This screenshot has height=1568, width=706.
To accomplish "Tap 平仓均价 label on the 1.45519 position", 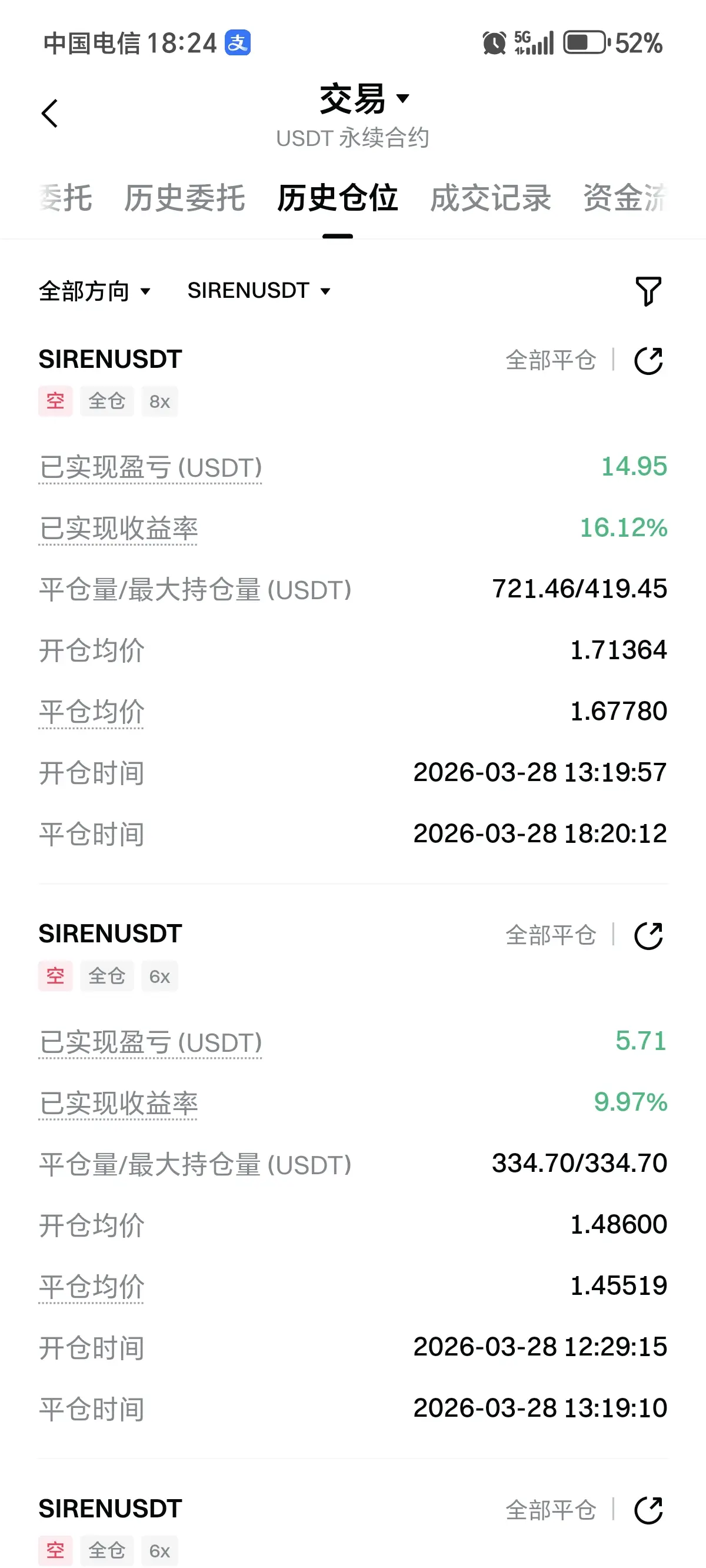I will pos(91,1287).
